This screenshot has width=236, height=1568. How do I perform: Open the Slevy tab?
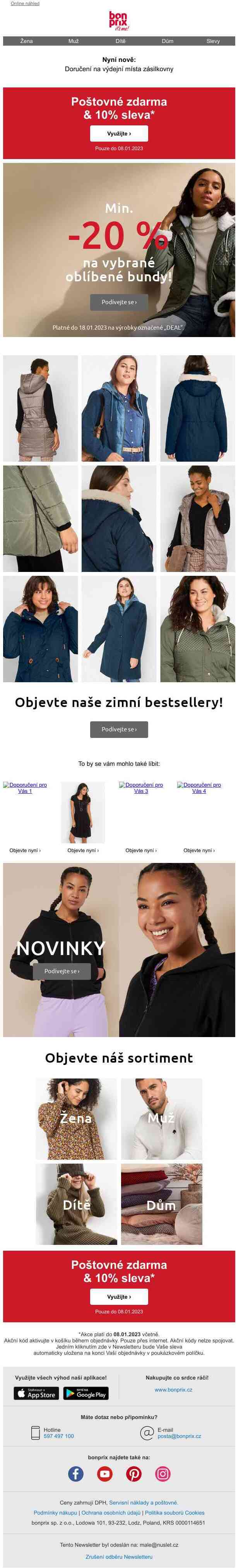(213, 41)
